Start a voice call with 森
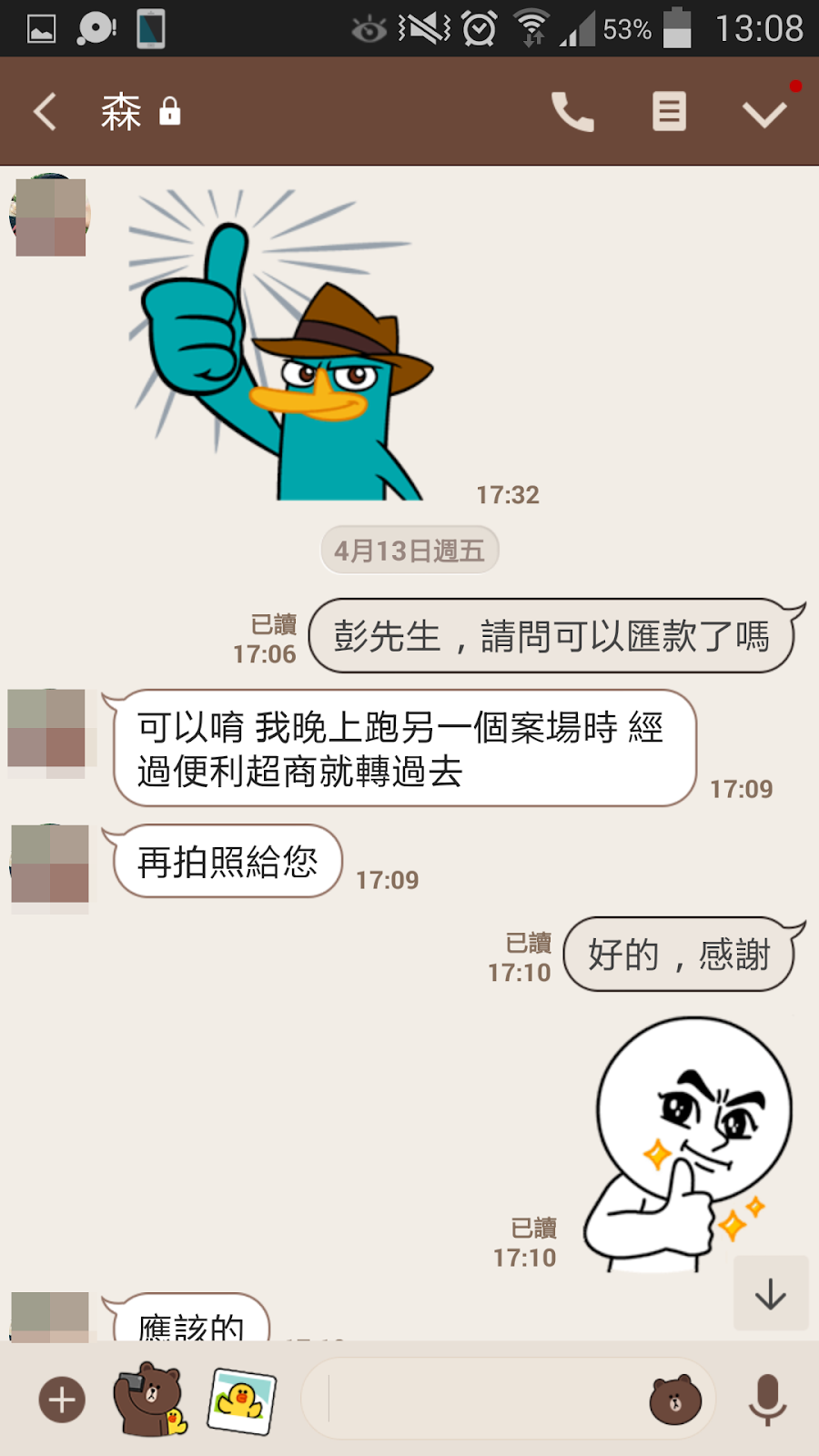Image resolution: width=819 pixels, height=1456 pixels. [572, 113]
